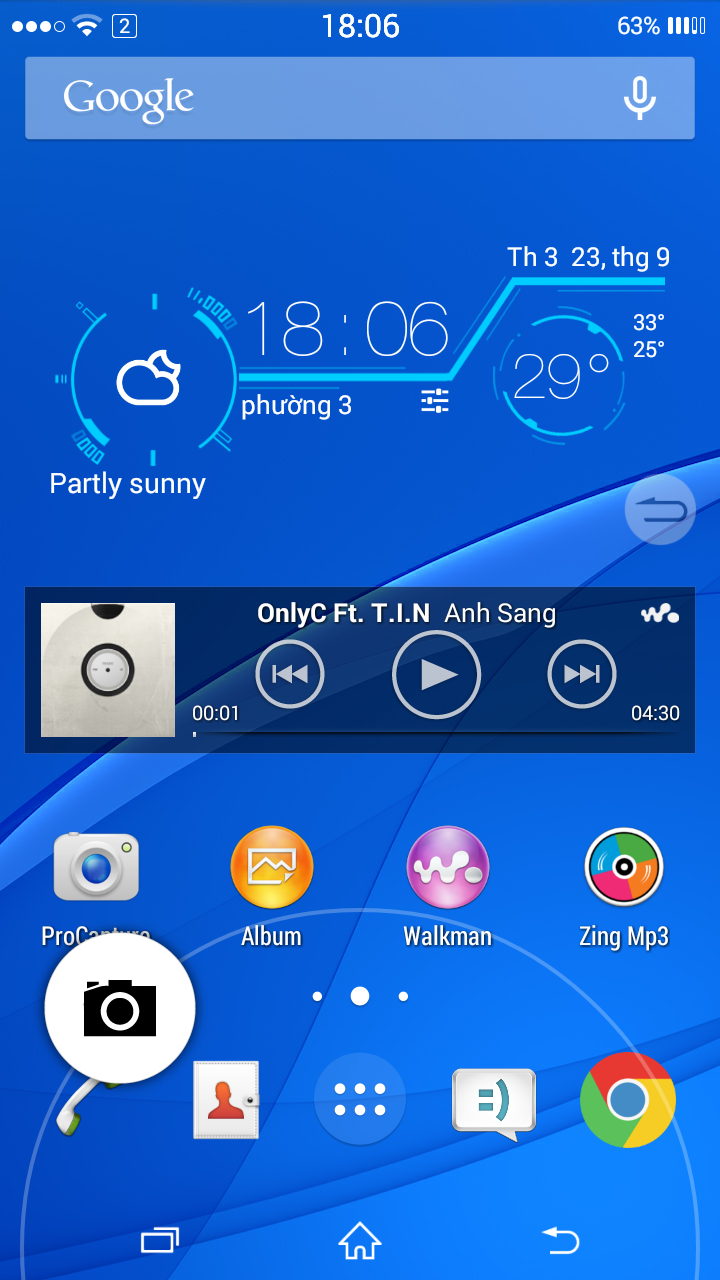This screenshot has width=720, height=1280.
Task: Show recent apps
Action: 160,1241
